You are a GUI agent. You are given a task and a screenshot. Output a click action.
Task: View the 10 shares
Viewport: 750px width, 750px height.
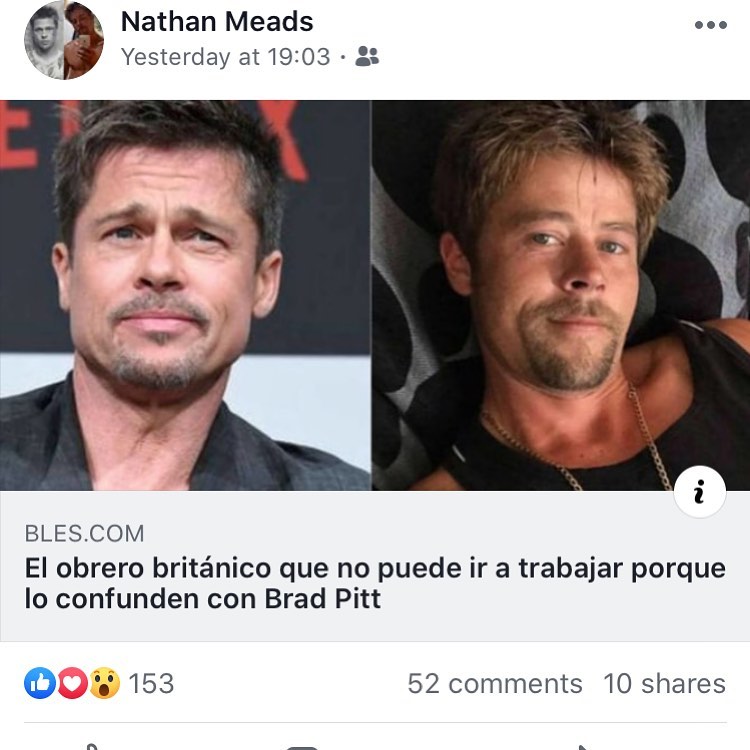click(x=664, y=683)
